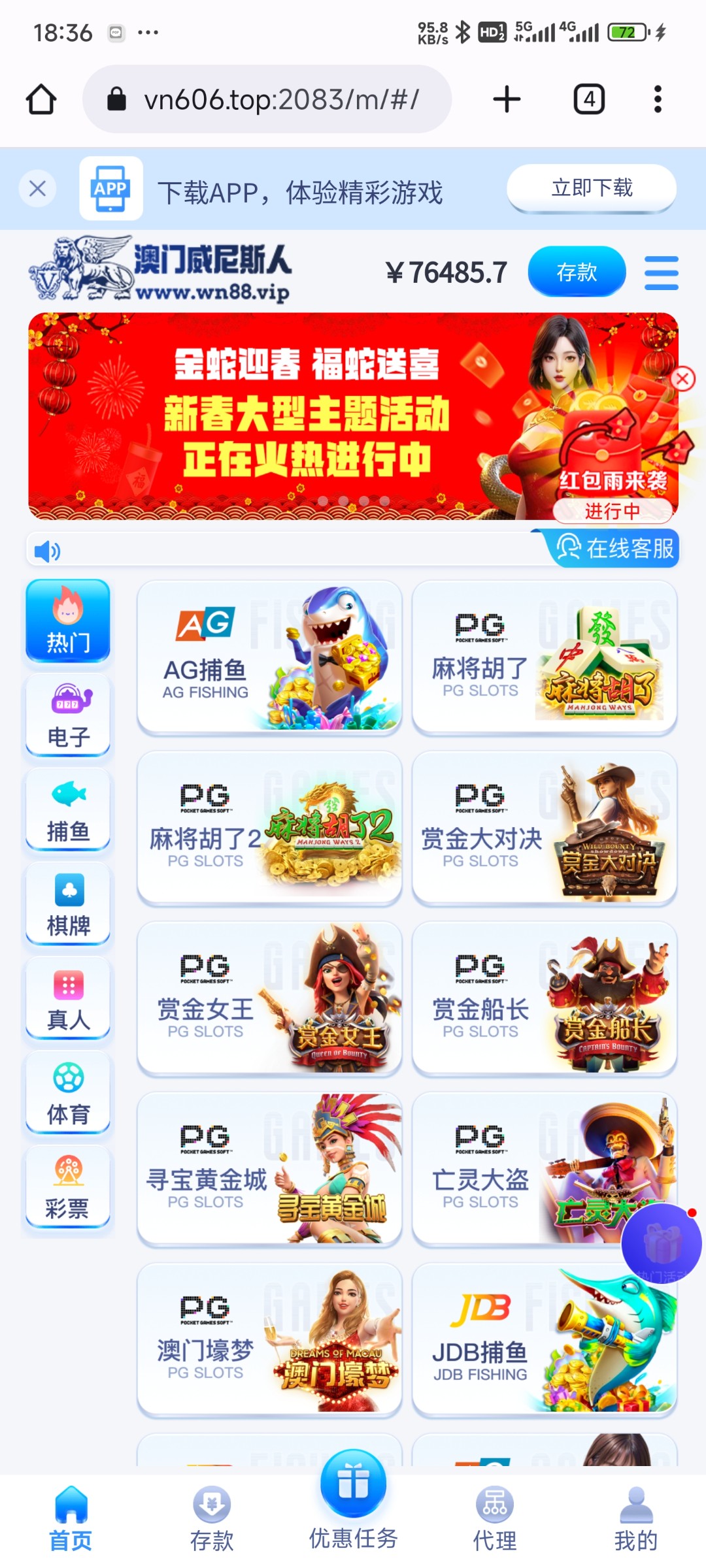Close the red envelope rain popup

click(682, 378)
